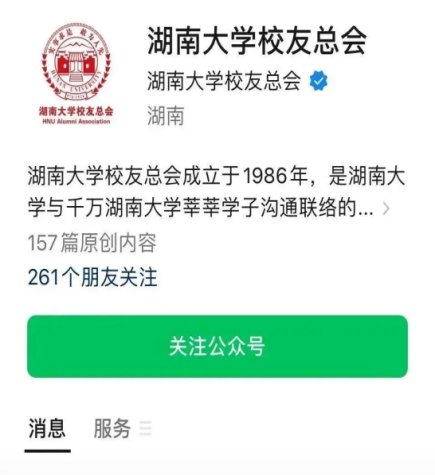
Task: Tap the green 关注公众号 follow button
Action: [217, 346]
